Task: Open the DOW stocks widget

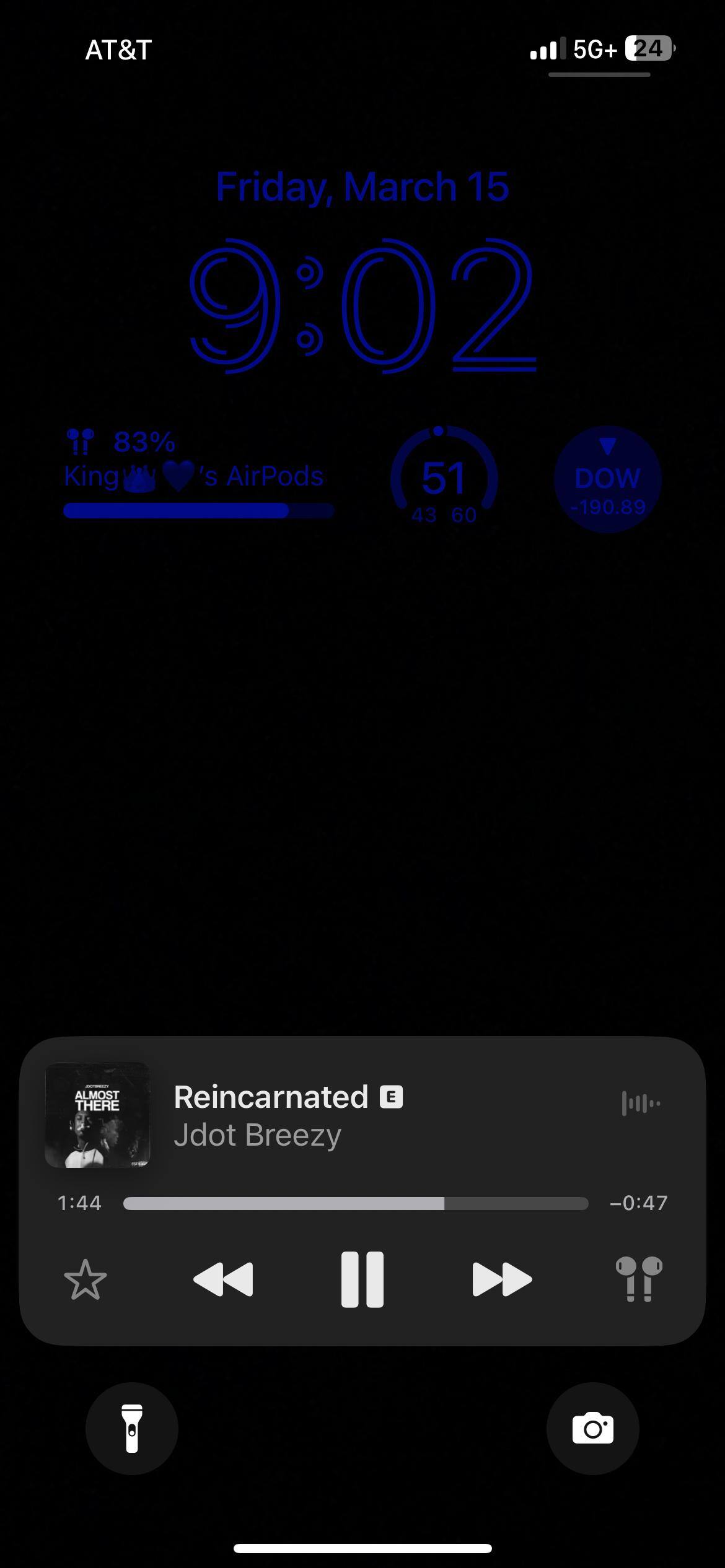Action: click(607, 480)
